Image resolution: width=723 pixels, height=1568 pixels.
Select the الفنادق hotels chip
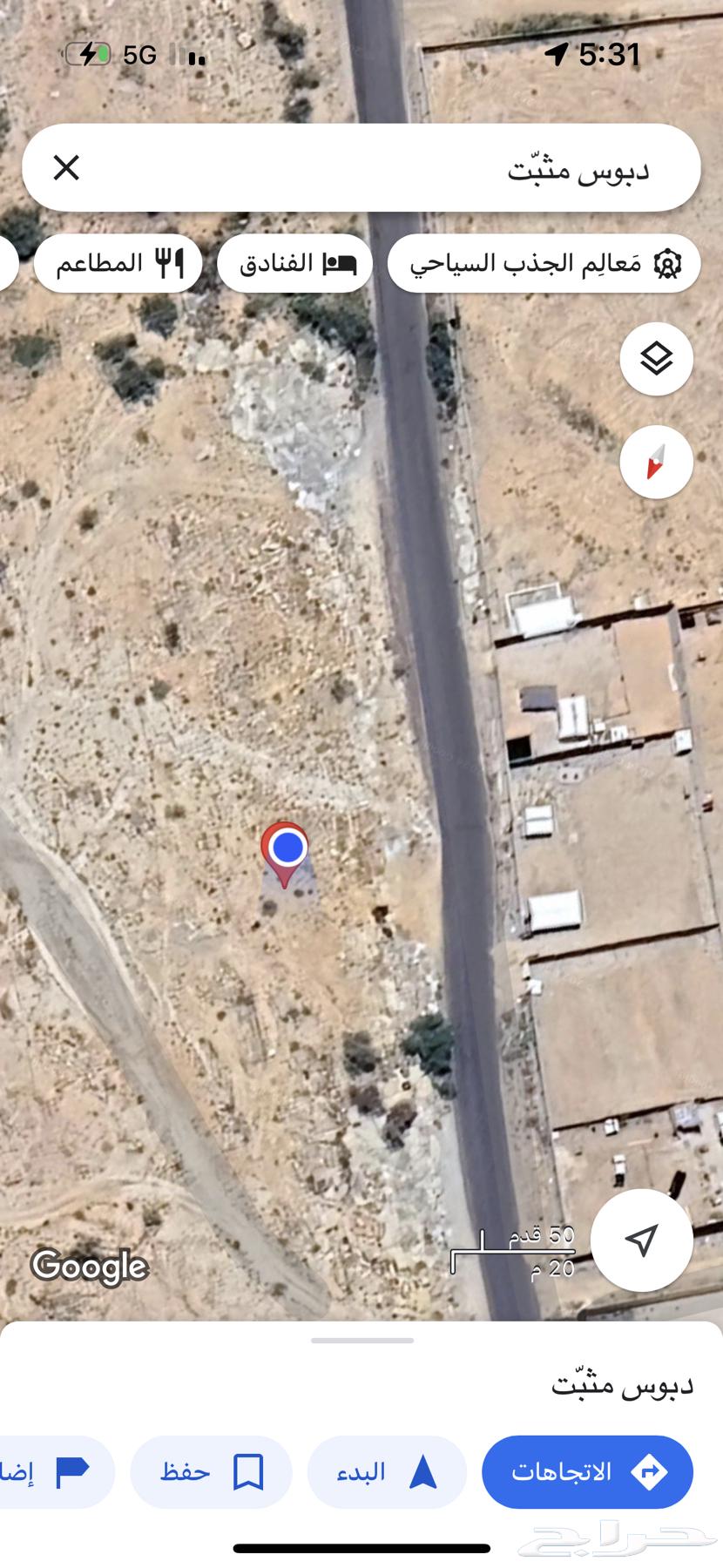point(294,262)
